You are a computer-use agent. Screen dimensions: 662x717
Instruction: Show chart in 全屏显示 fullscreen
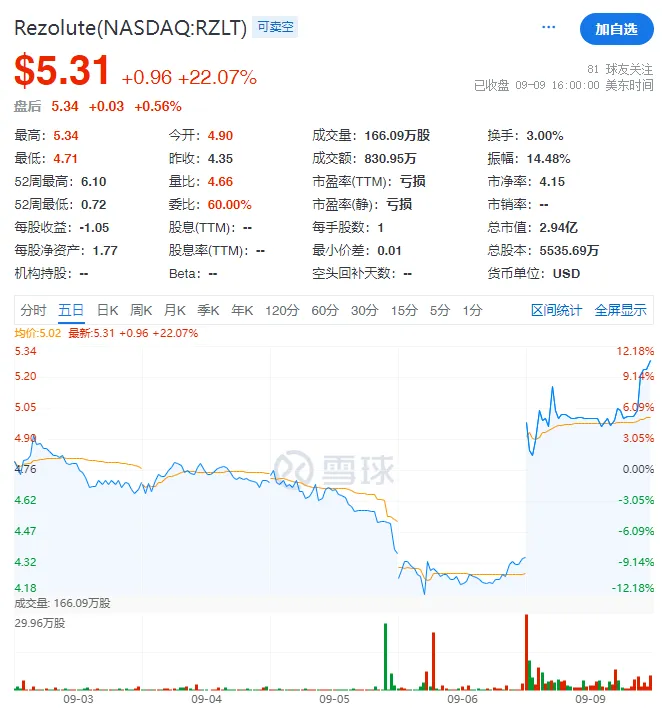coord(620,310)
